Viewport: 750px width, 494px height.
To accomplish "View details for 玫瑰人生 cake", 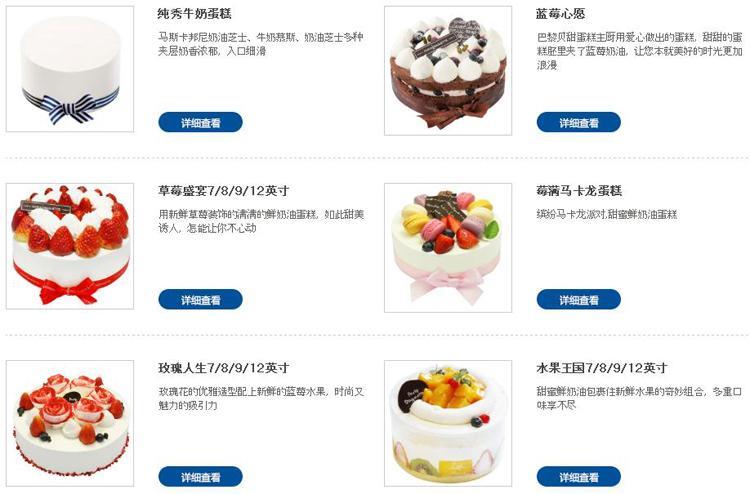I will tap(200, 477).
